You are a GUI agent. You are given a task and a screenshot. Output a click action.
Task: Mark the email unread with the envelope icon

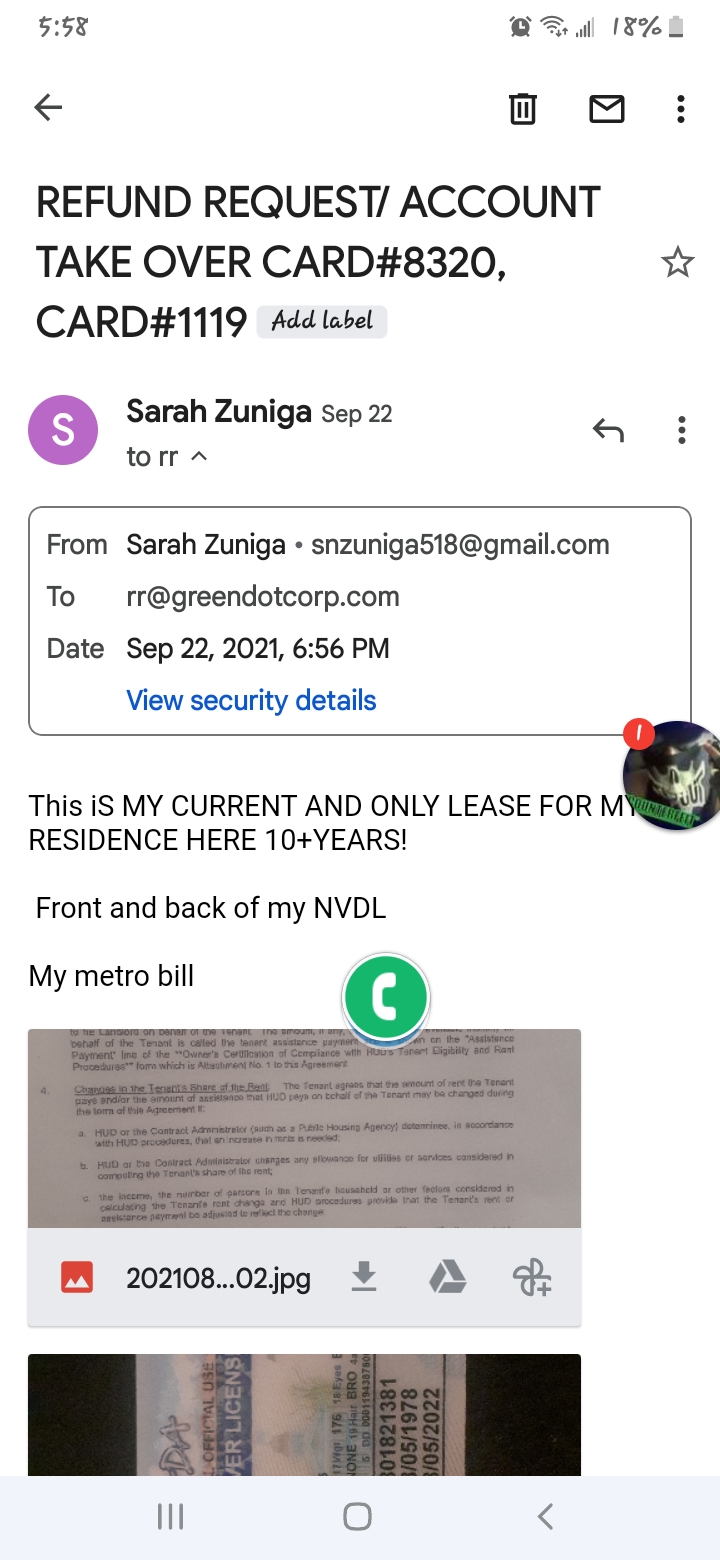click(x=606, y=109)
